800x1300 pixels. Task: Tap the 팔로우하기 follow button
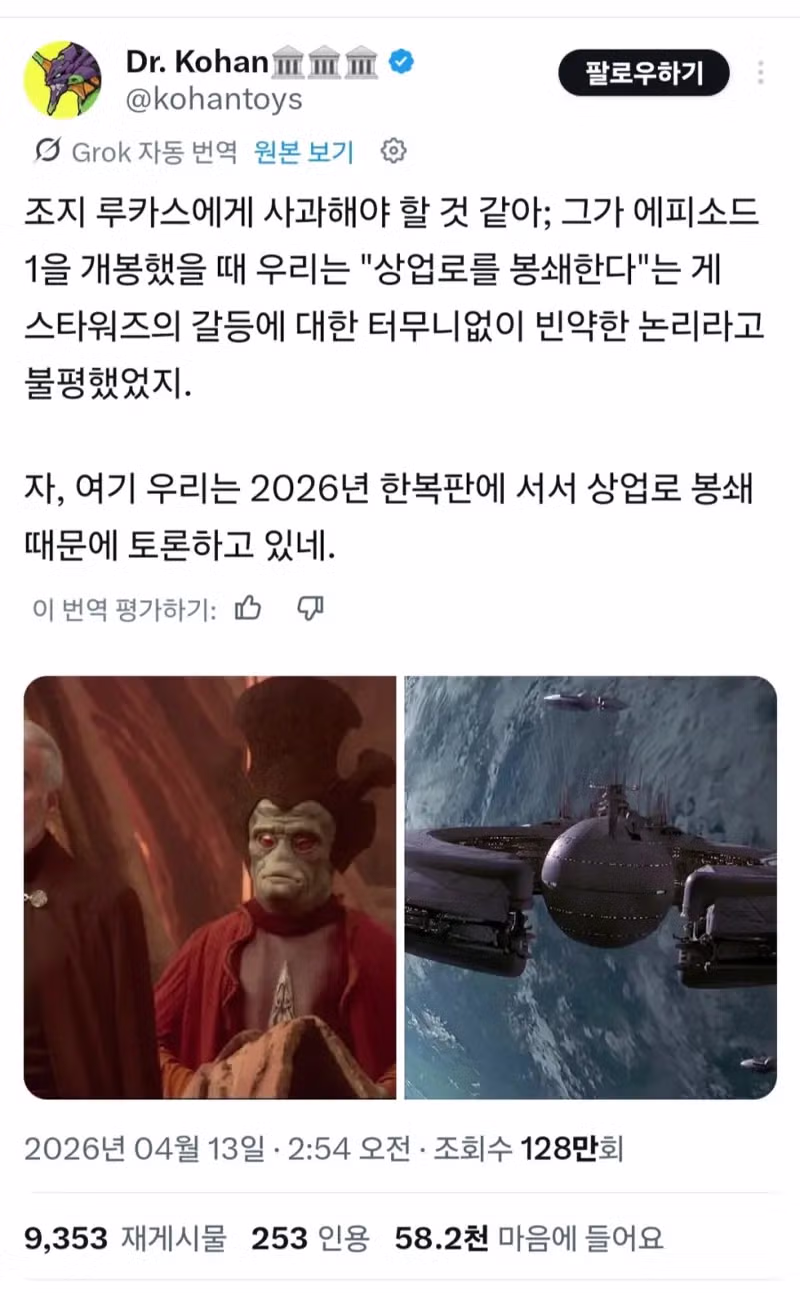(643, 73)
